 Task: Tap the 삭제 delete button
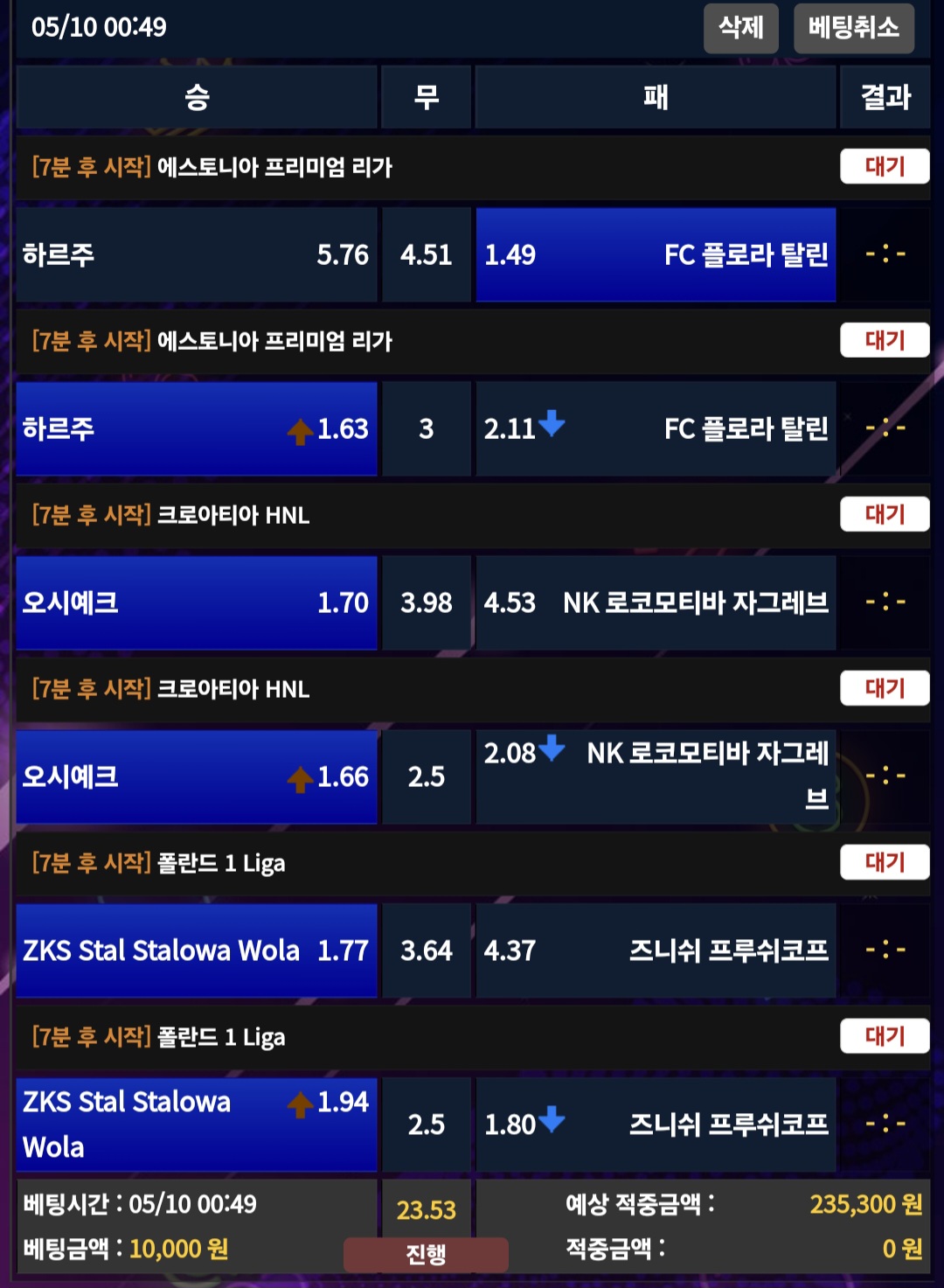740,28
